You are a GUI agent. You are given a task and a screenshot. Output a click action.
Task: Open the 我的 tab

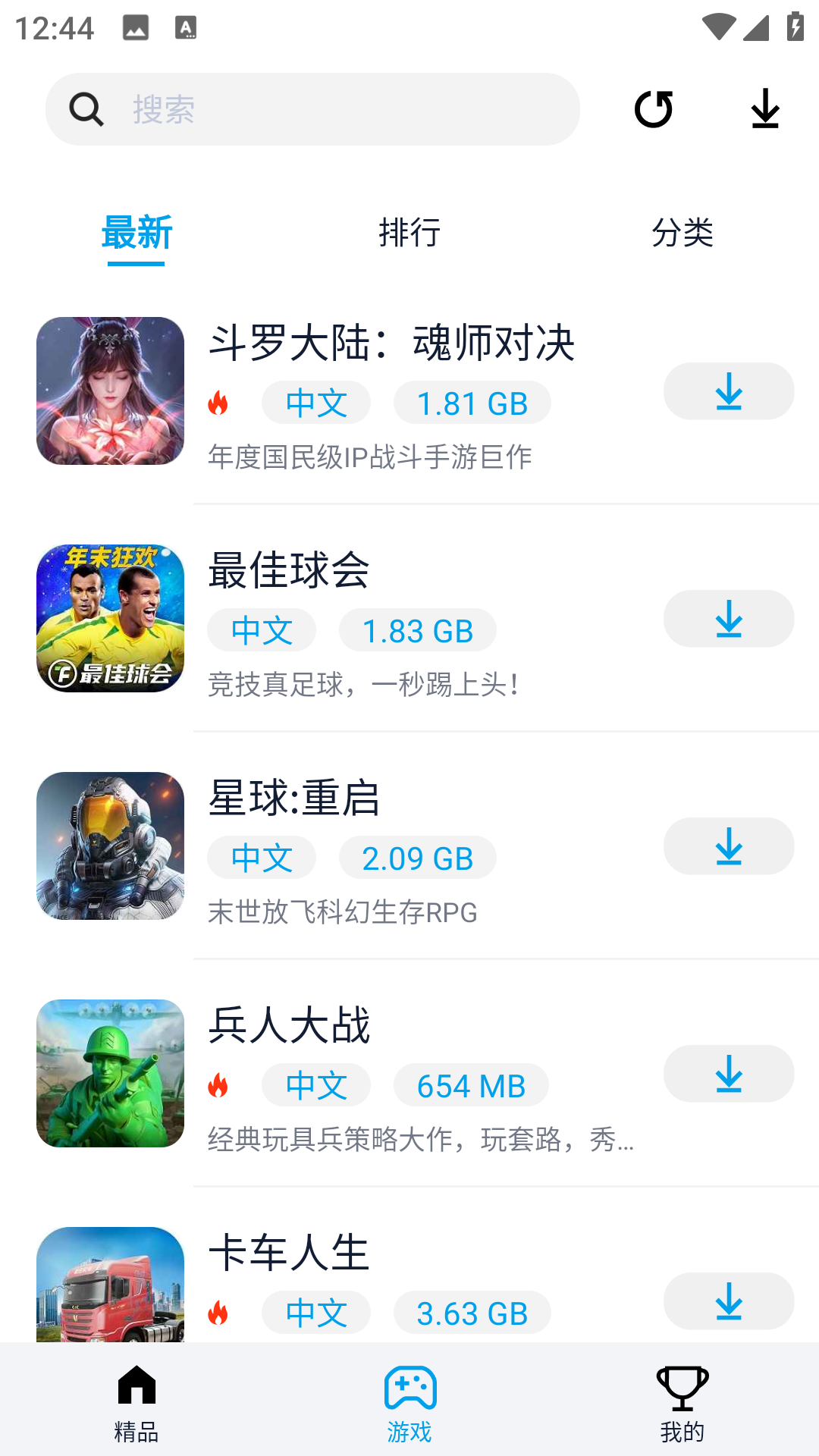tap(682, 1401)
